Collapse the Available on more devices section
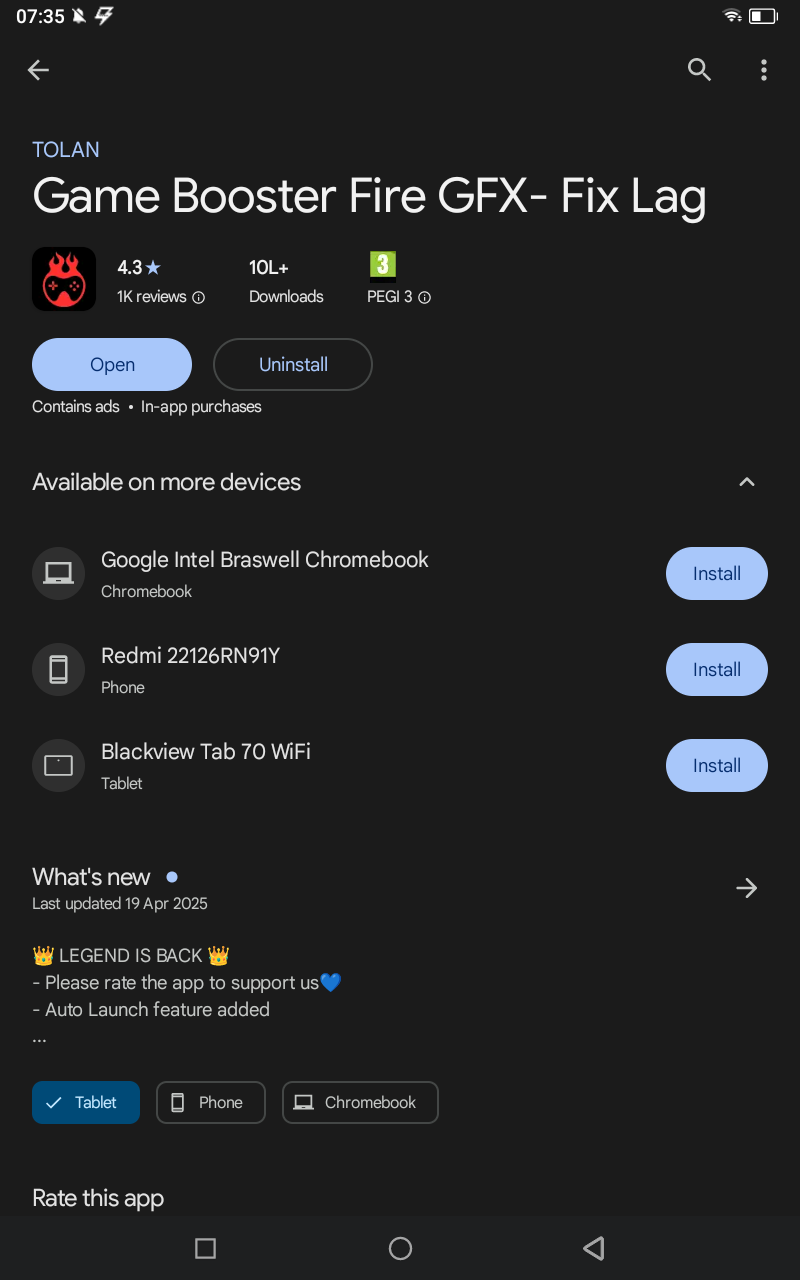The height and width of the screenshot is (1280, 800). (746, 482)
